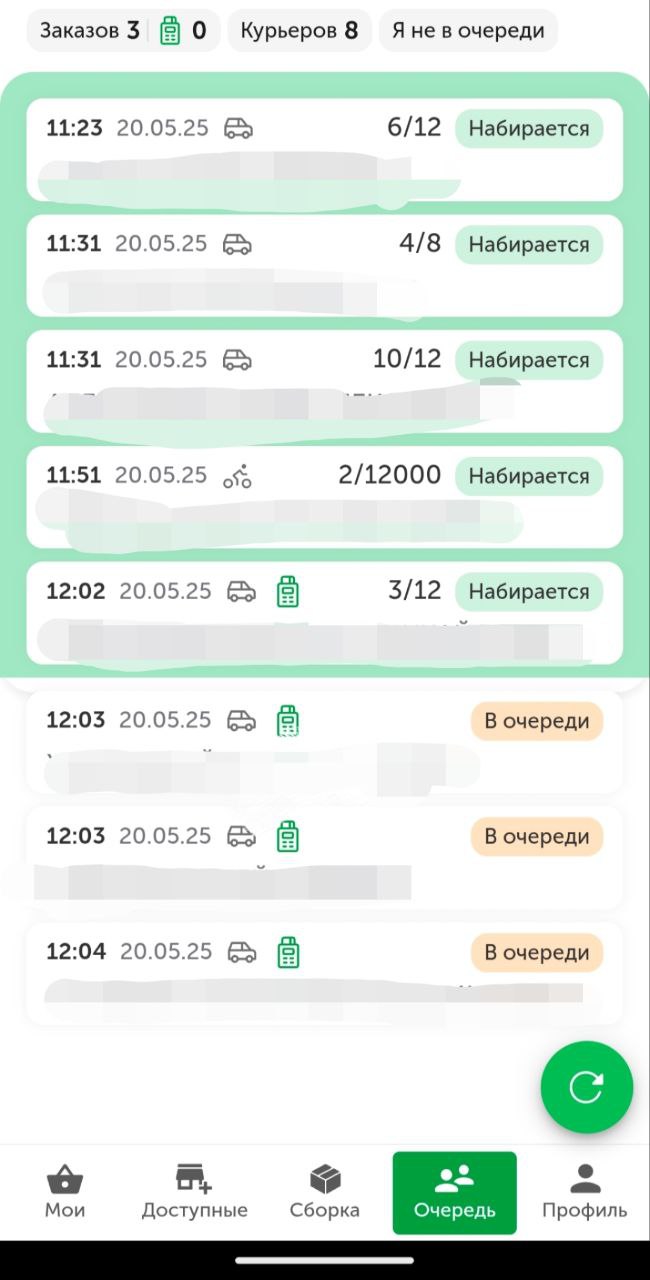Refresh the queue with the round green button
Screen dimensions: 650x1280
click(x=586, y=1087)
